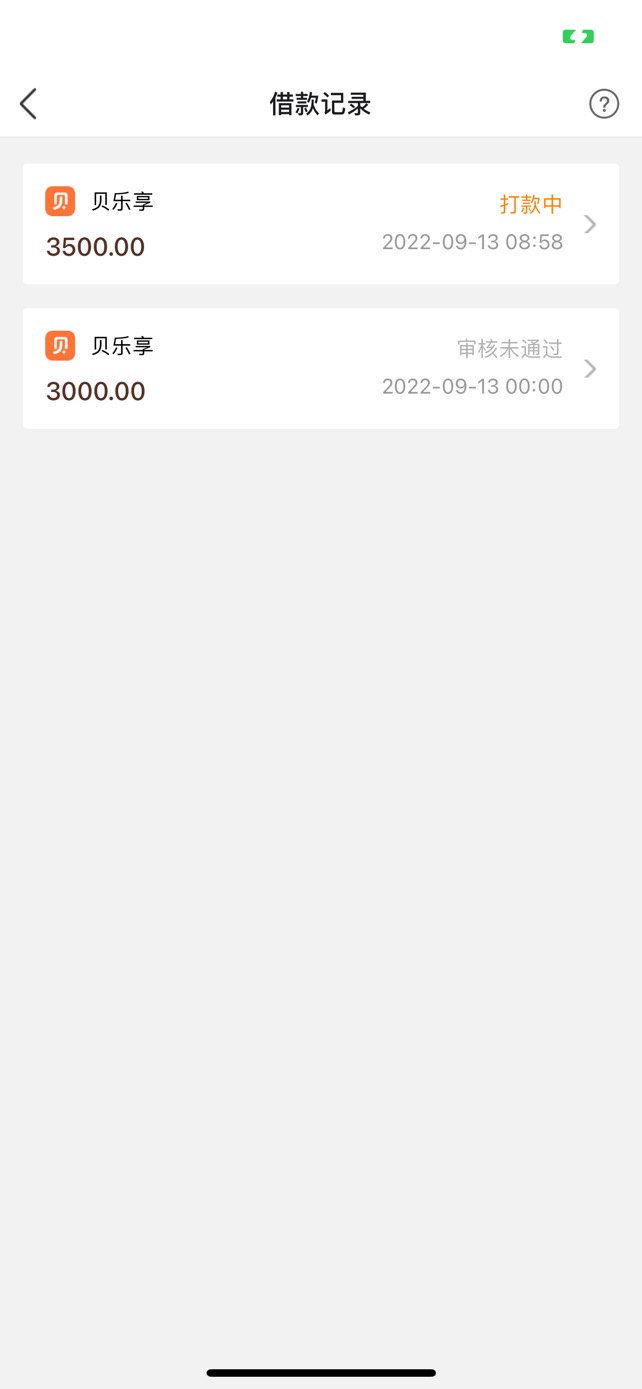Open the help question mark icon
The width and height of the screenshot is (642, 1389).
click(604, 104)
